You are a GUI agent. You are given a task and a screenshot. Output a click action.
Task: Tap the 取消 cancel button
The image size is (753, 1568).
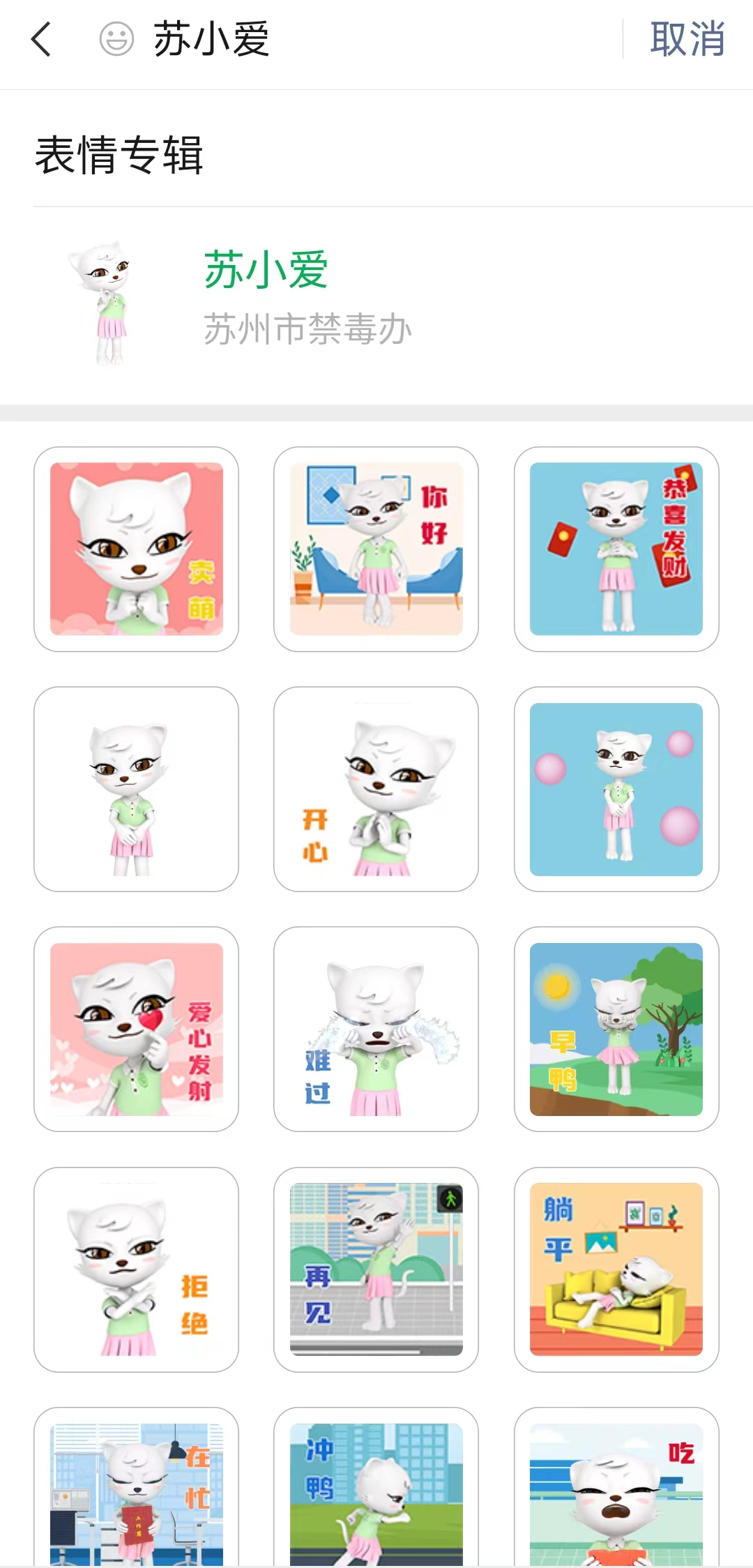687,39
